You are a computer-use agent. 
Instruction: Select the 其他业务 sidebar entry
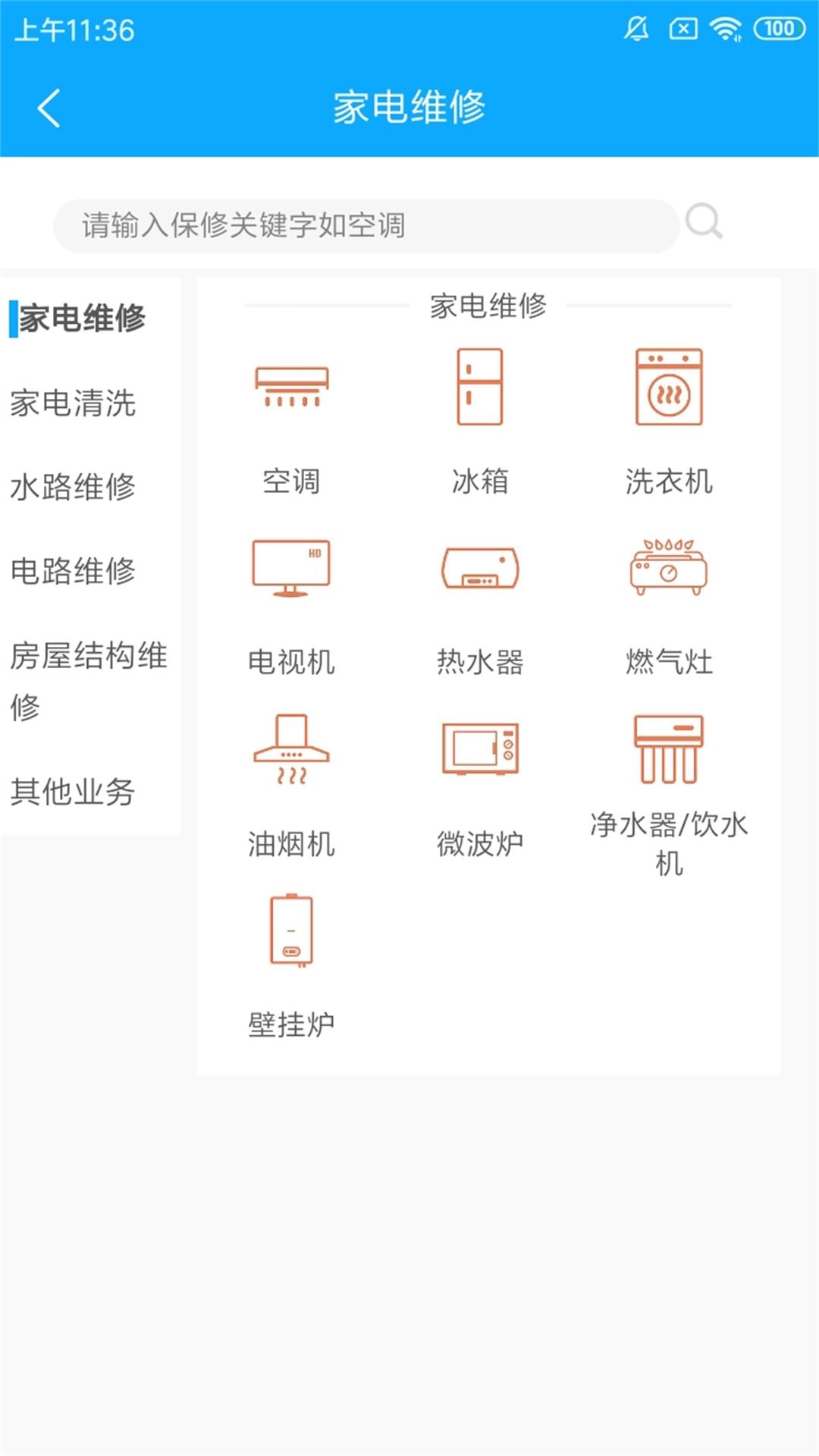tap(74, 795)
